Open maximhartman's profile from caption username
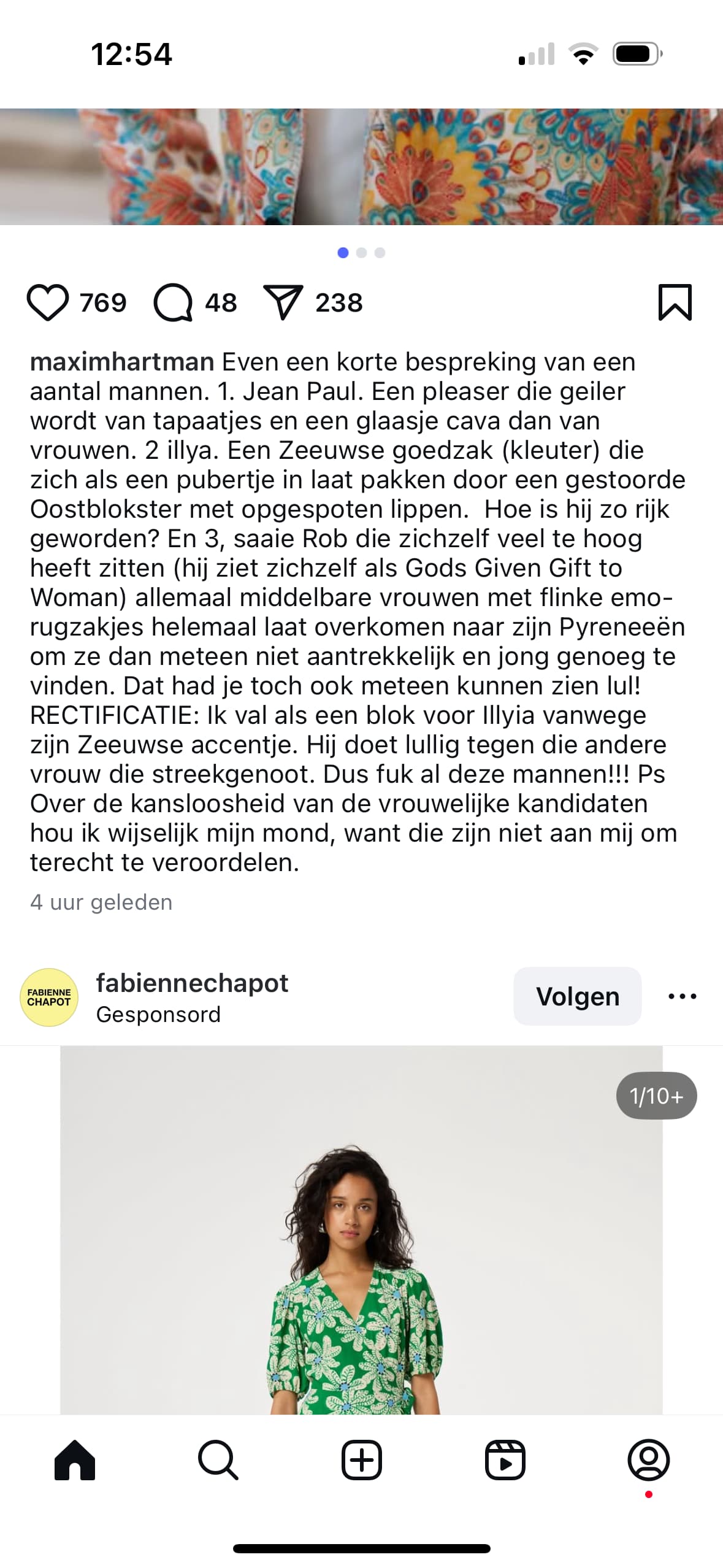 pyautogui.click(x=122, y=362)
